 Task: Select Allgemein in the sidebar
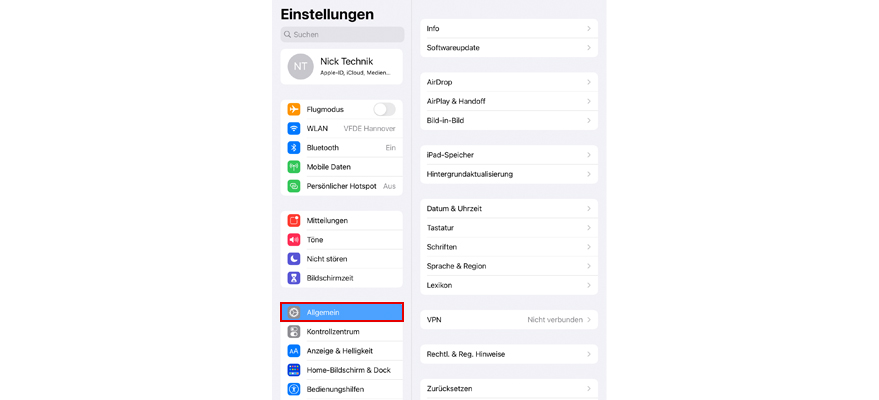tap(341, 312)
